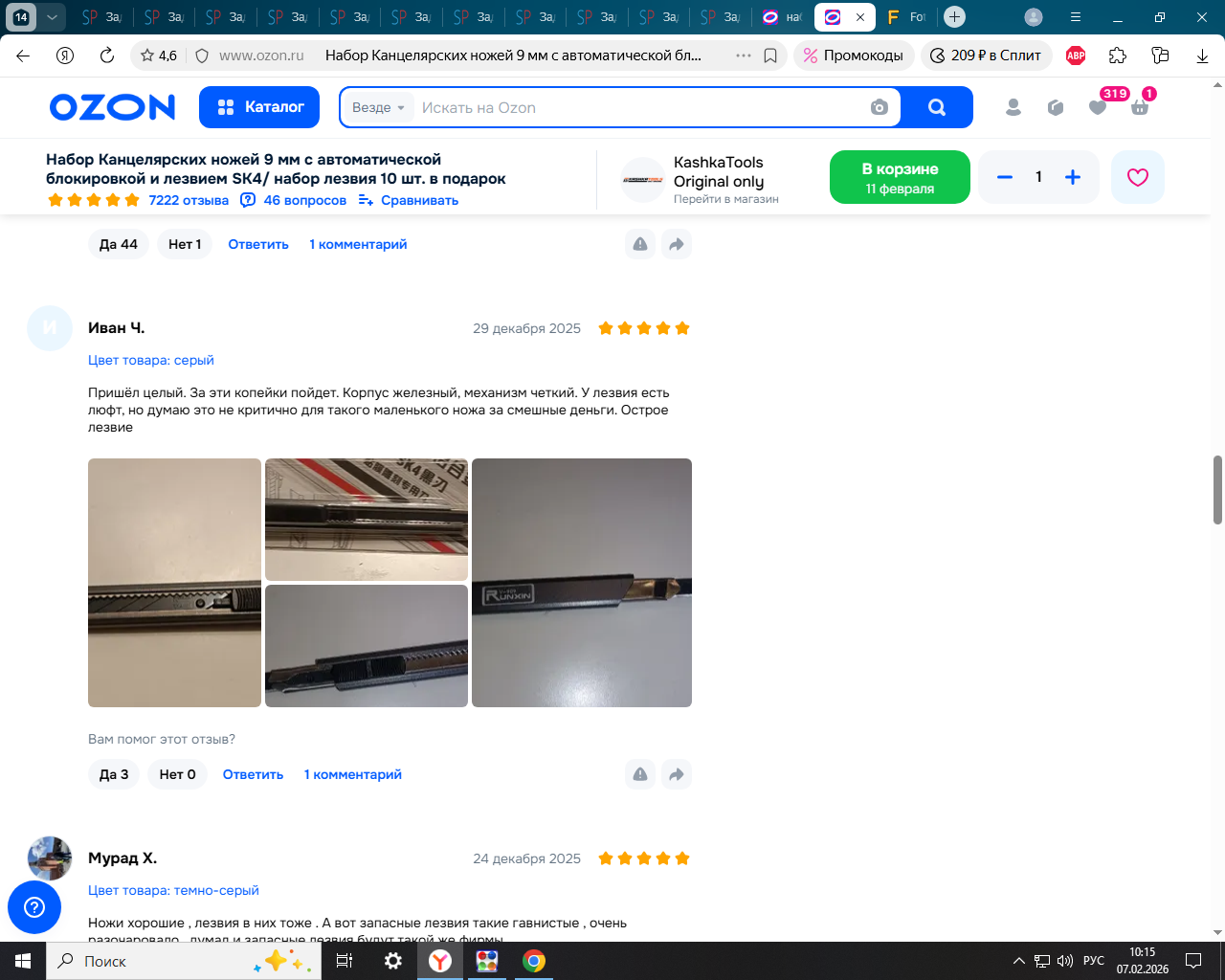Open the 46 вопросов link

304,200
